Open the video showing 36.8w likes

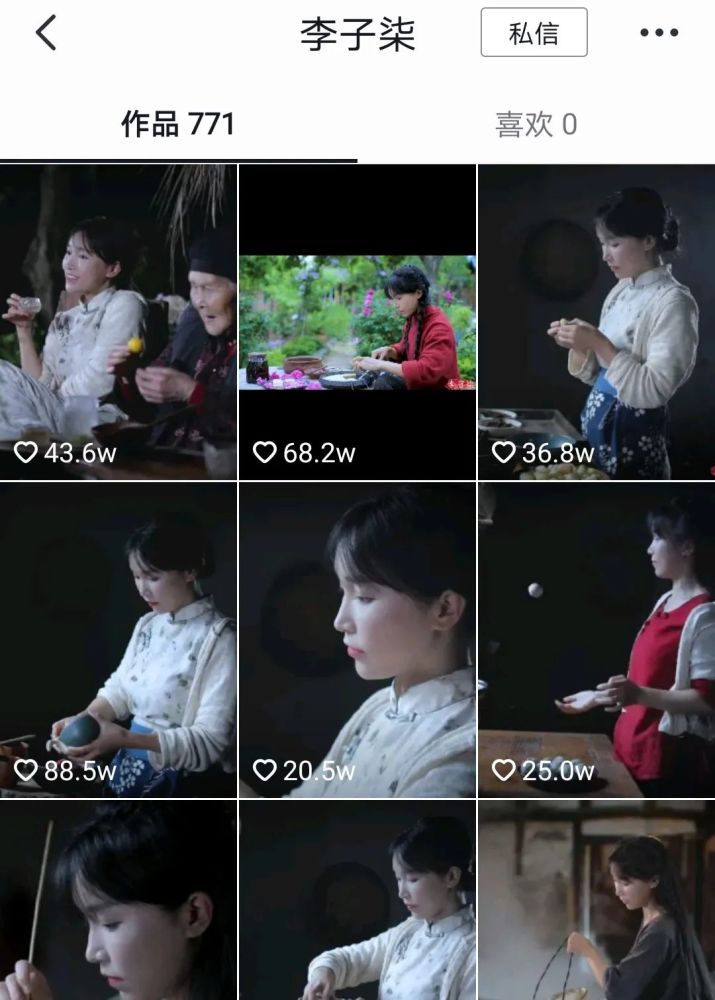click(x=596, y=322)
